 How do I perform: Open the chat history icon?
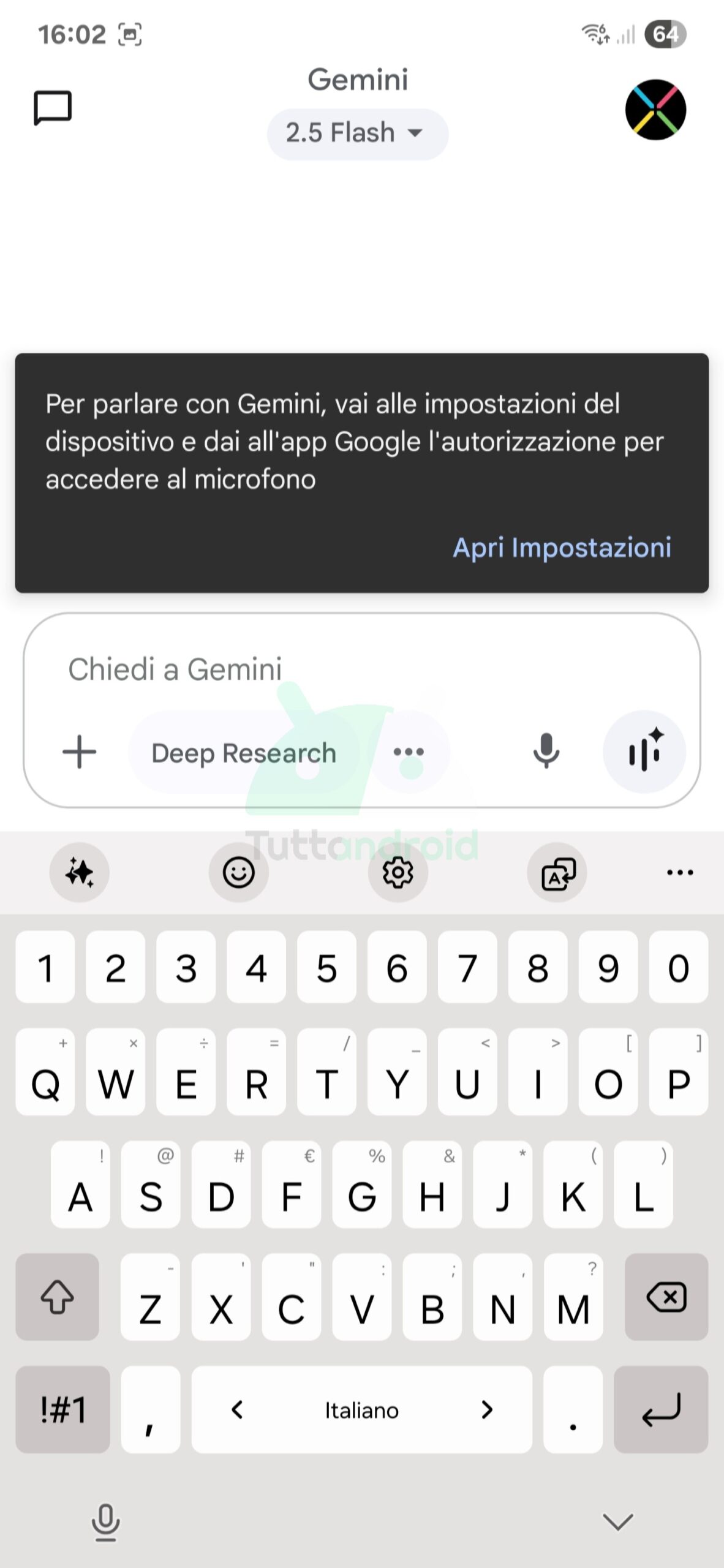click(x=53, y=108)
